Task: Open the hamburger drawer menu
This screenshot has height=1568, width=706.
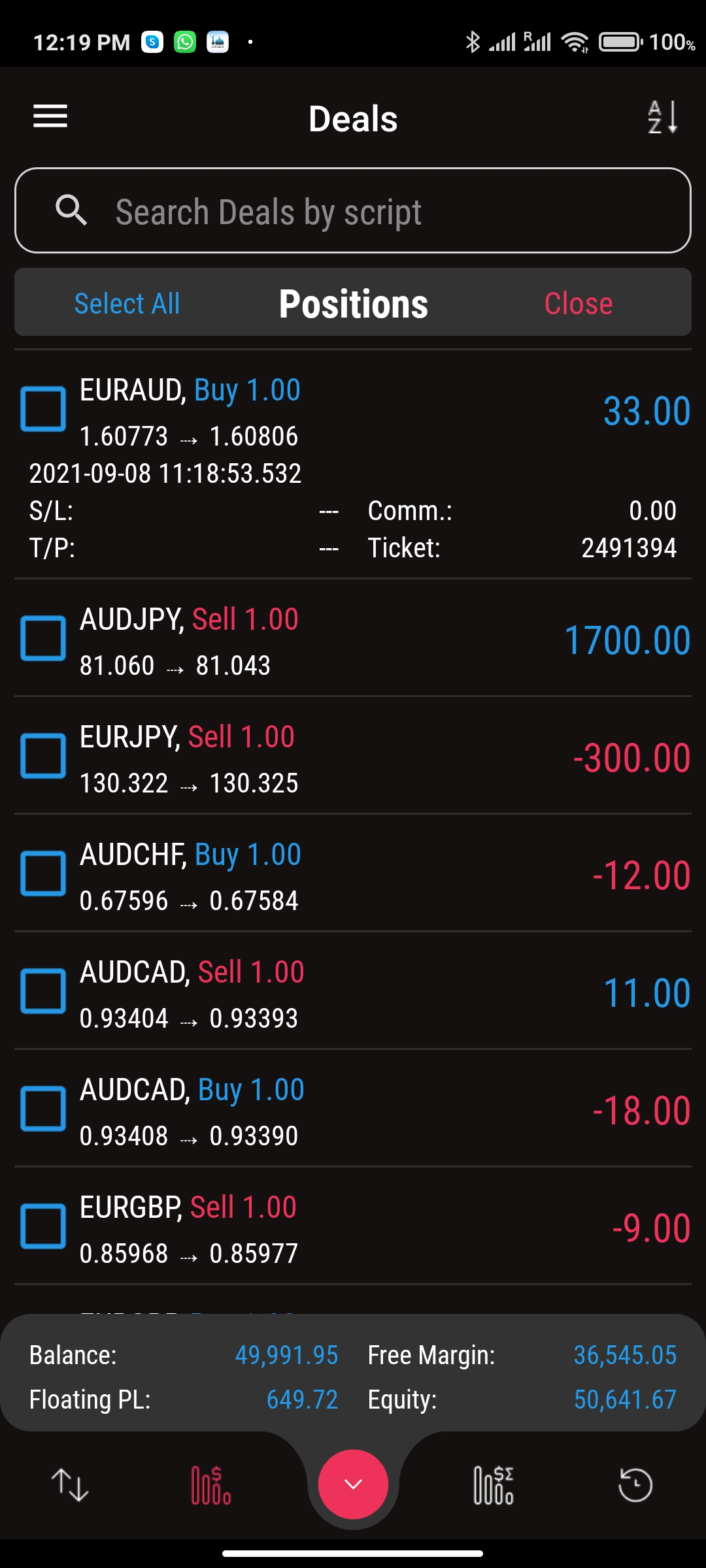Action: (x=50, y=117)
